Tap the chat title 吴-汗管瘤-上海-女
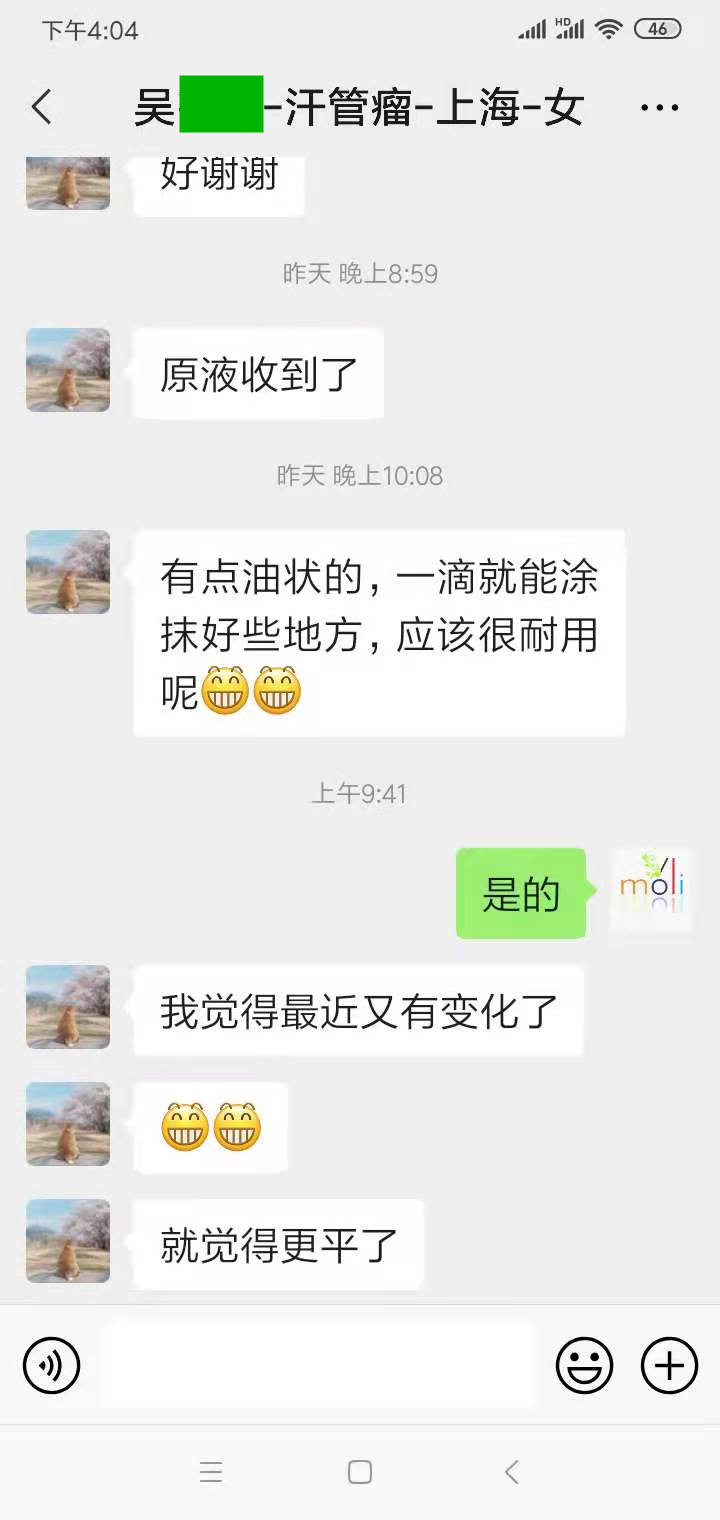This screenshot has height=1520, width=720. (360, 106)
